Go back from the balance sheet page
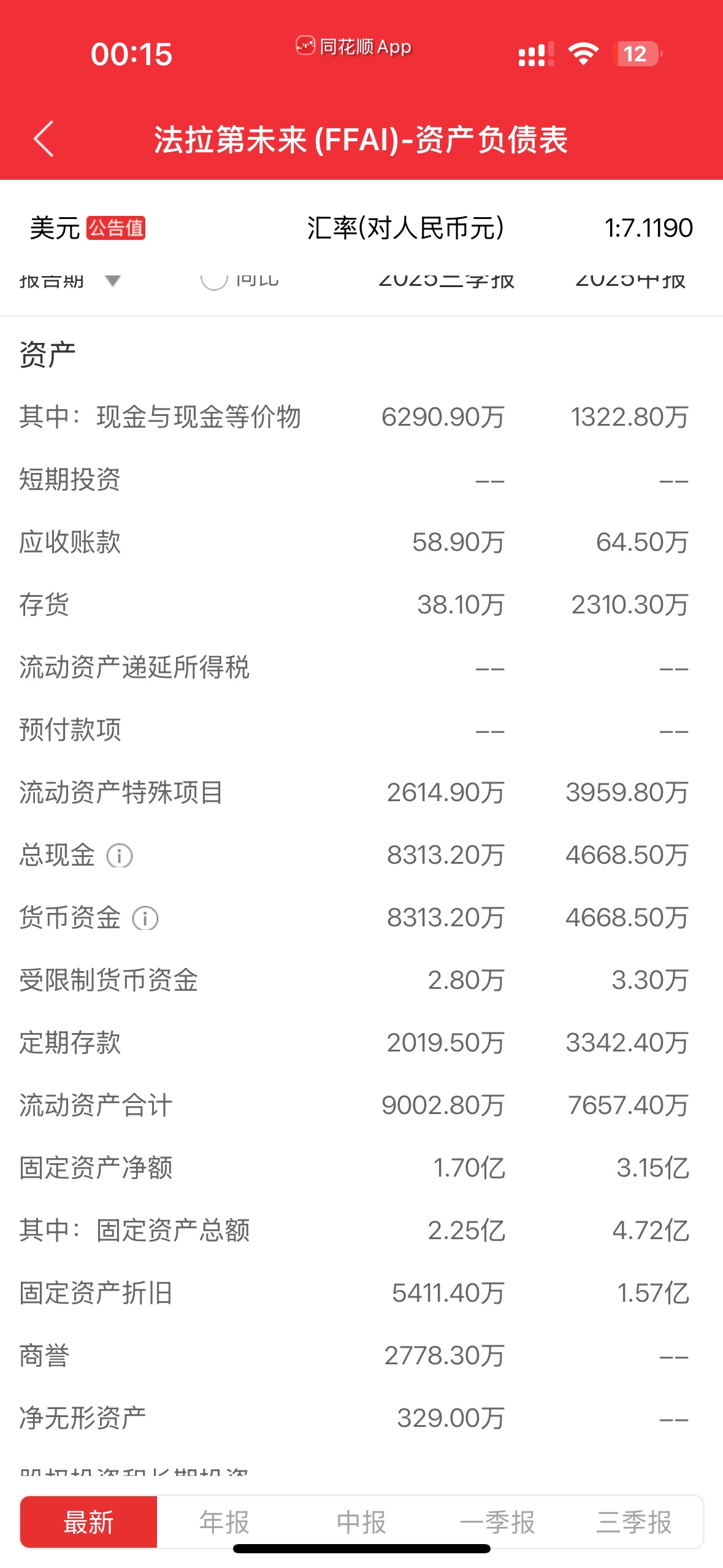Viewport: 723px width, 1568px height. [x=44, y=139]
